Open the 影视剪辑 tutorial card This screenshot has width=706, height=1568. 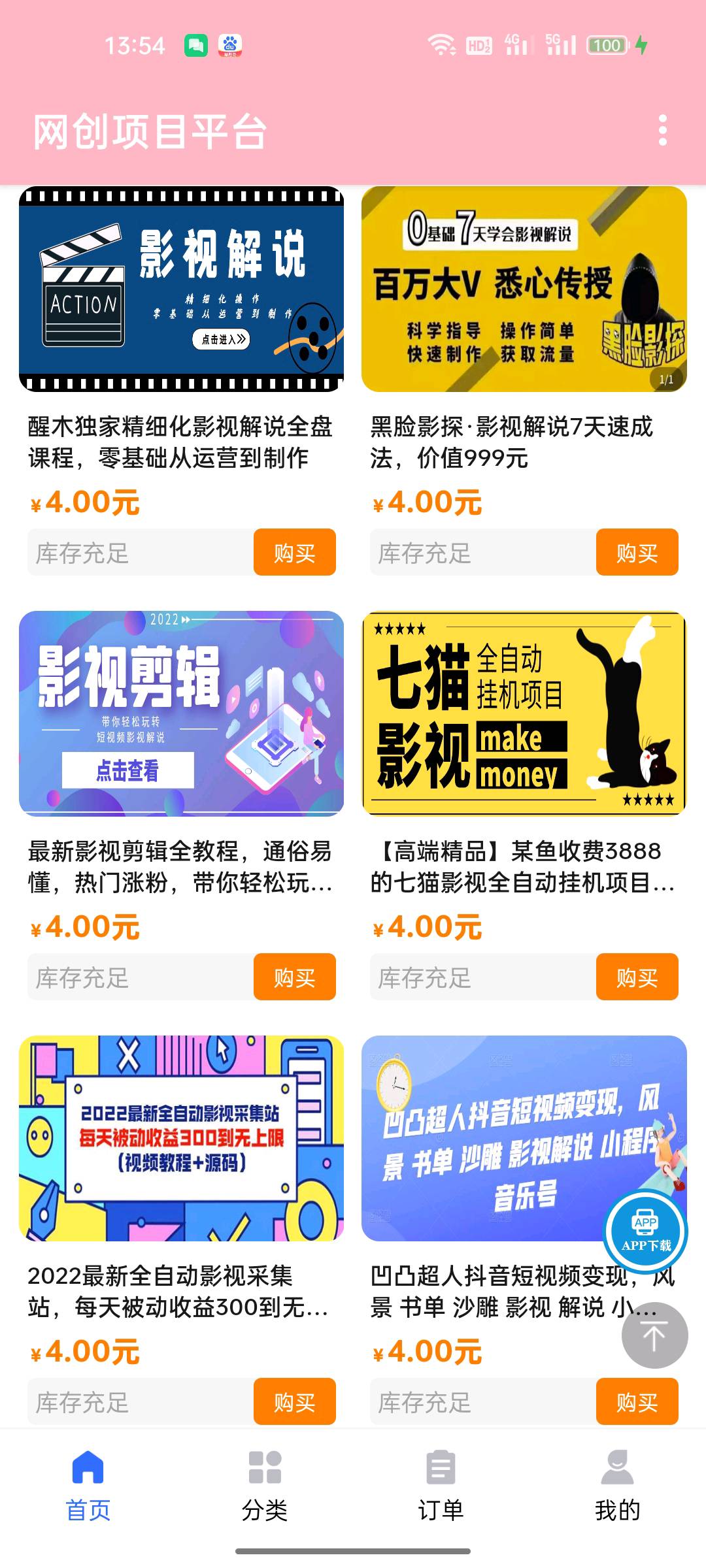182,713
